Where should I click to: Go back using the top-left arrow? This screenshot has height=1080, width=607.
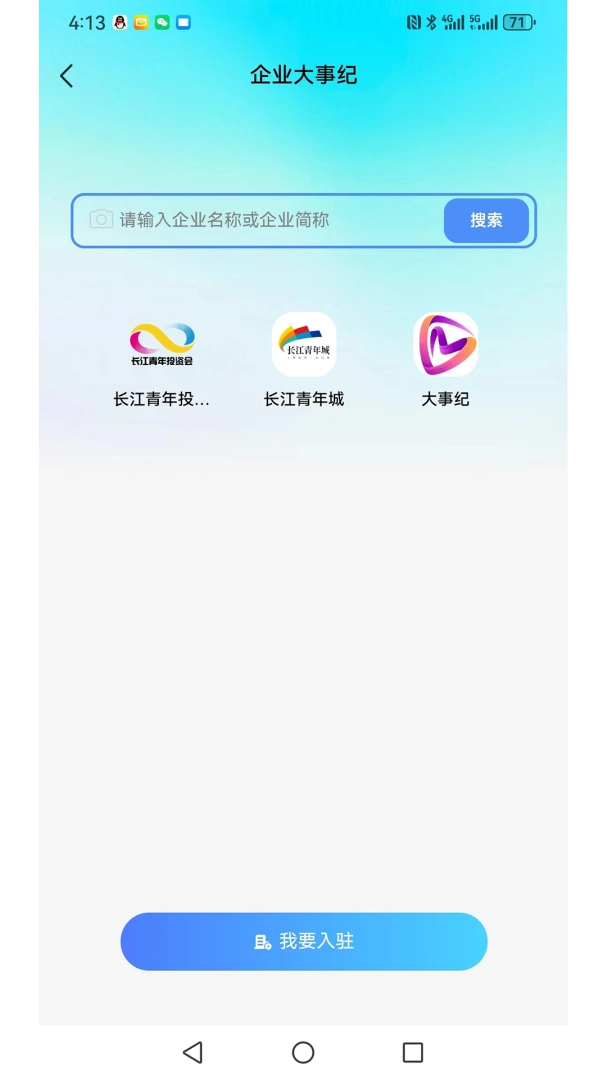pyautogui.click(x=66, y=76)
